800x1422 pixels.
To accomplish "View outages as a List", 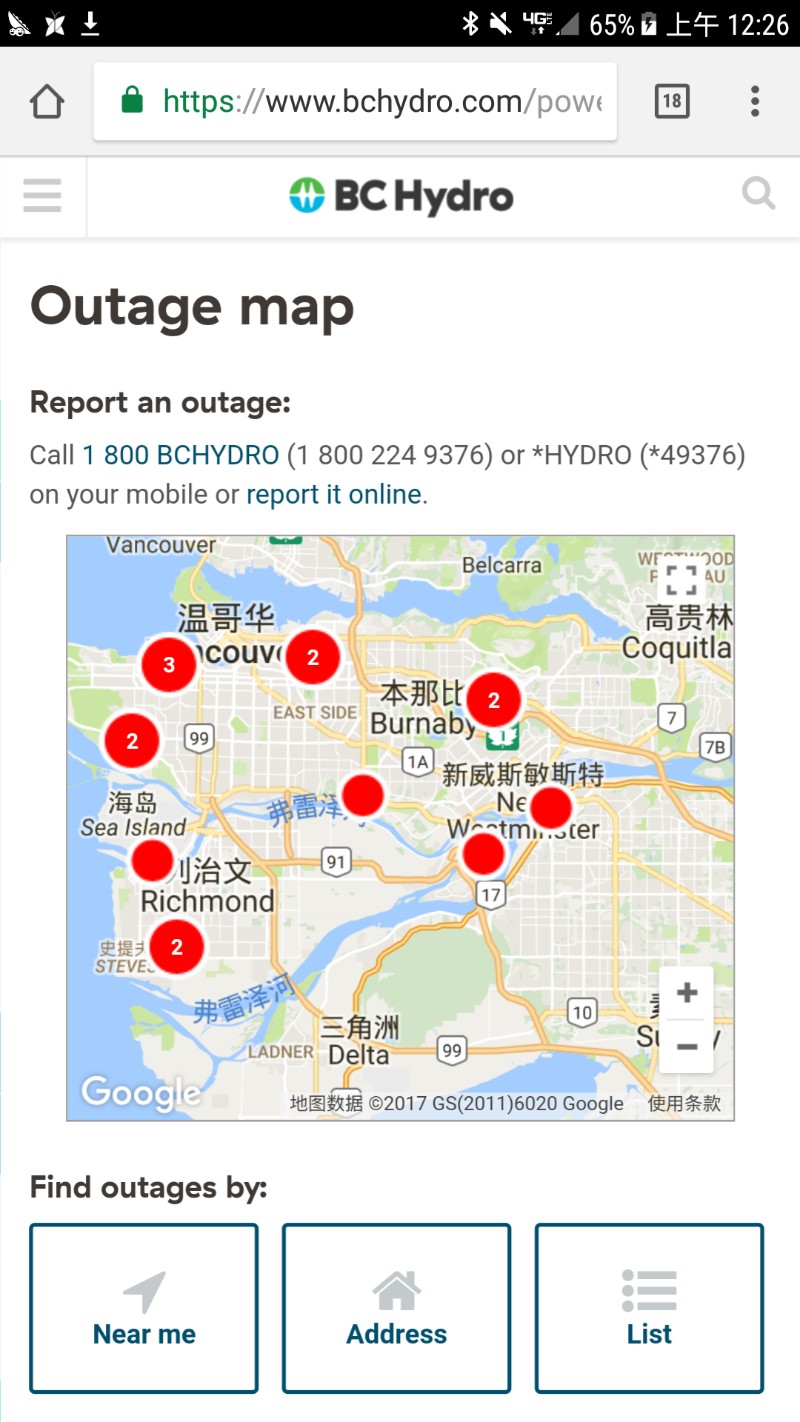I will coord(649,1308).
